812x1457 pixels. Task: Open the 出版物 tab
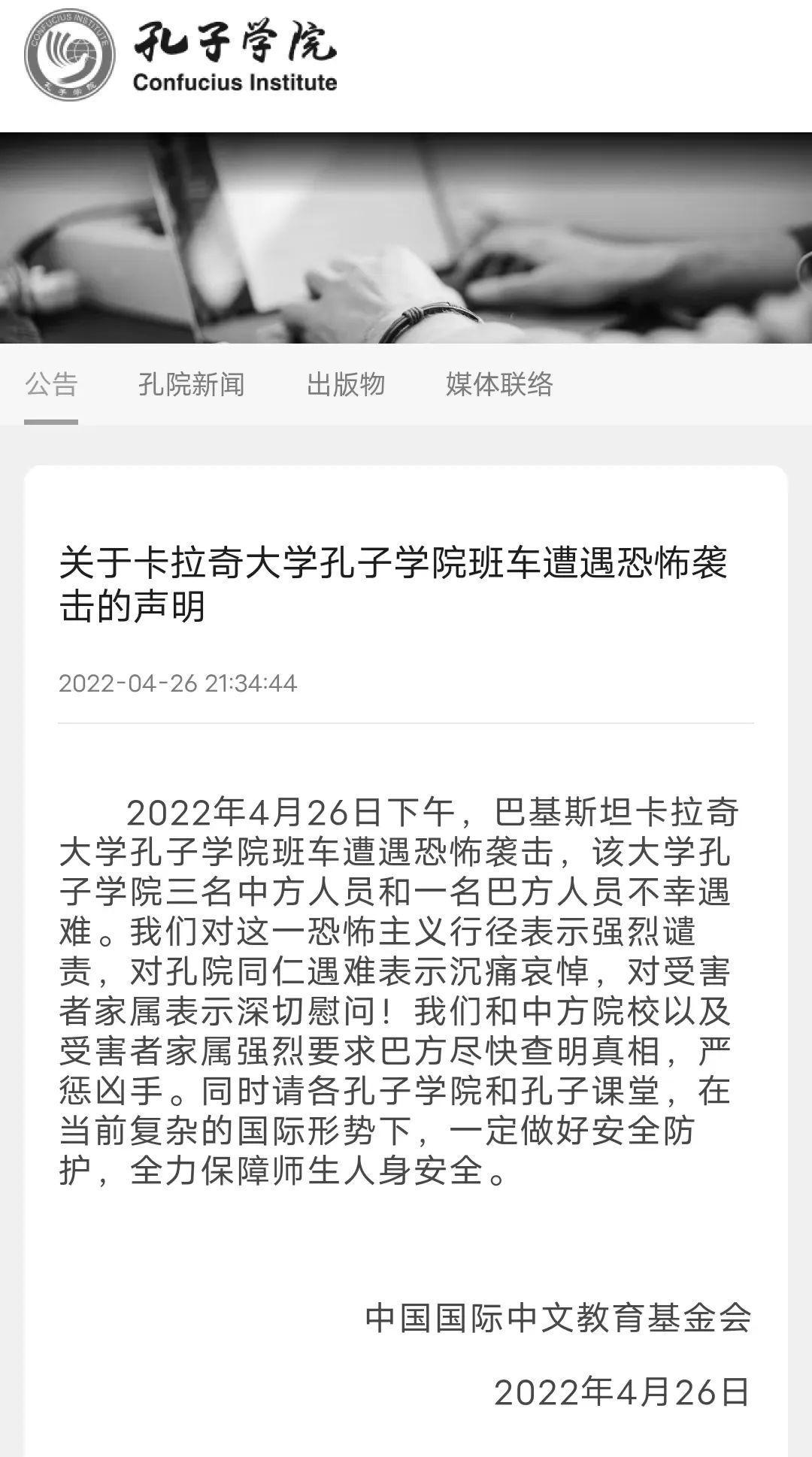[x=346, y=384]
